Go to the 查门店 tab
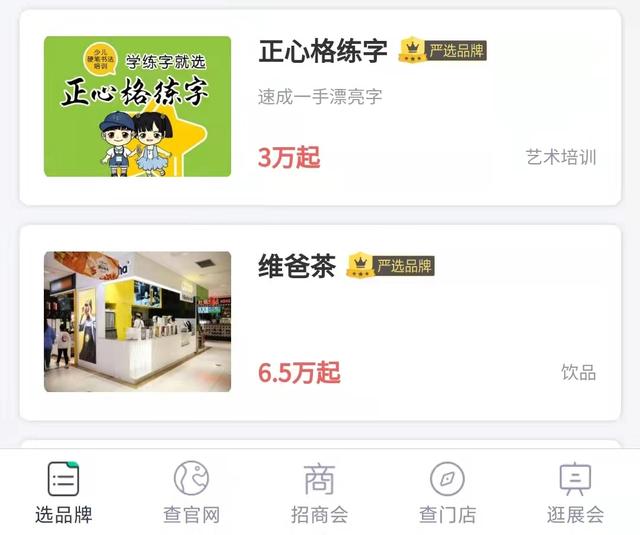The image size is (640, 535). (447, 493)
